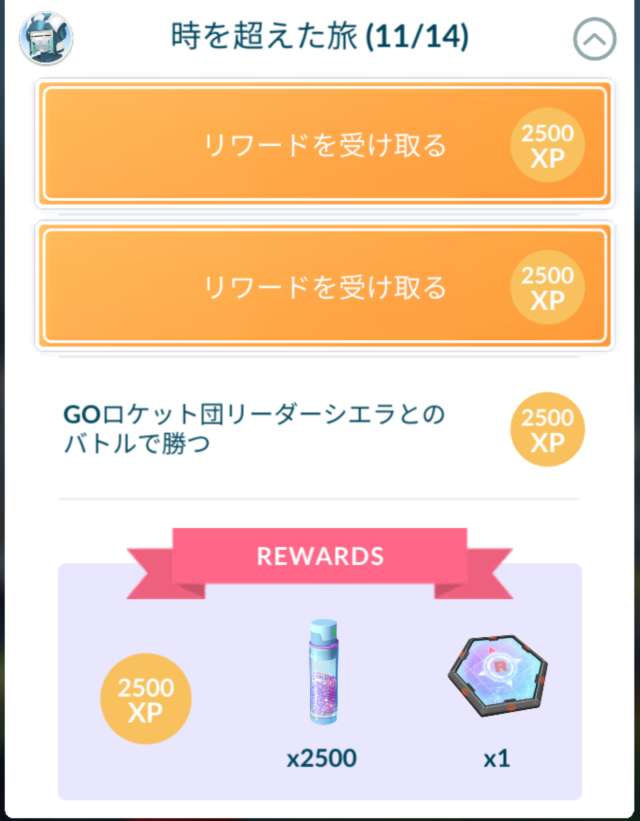Claim the first リワードを受け取る reward
The image size is (640, 821).
click(324, 145)
